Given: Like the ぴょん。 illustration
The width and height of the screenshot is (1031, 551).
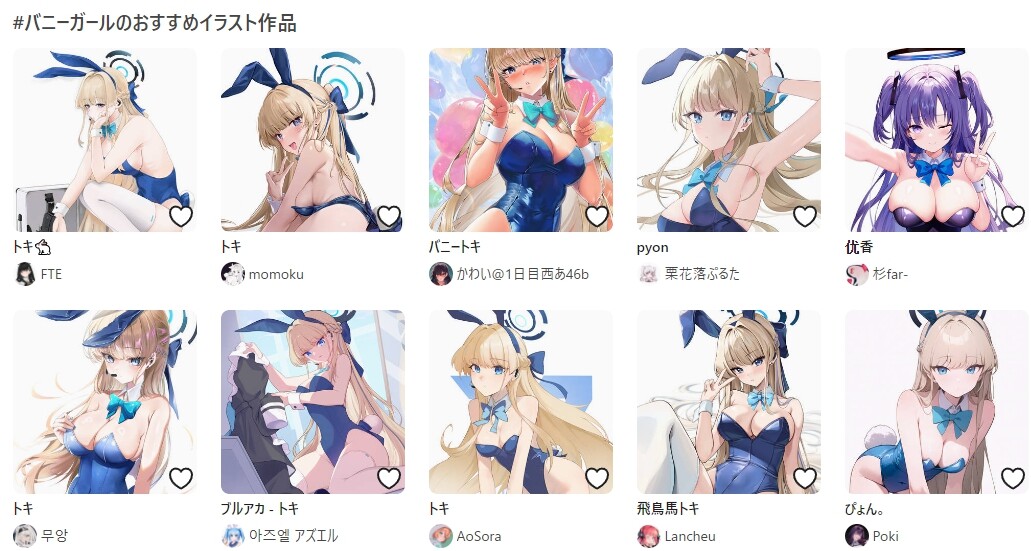Looking at the screenshot, I should (x=1013, y=478).
